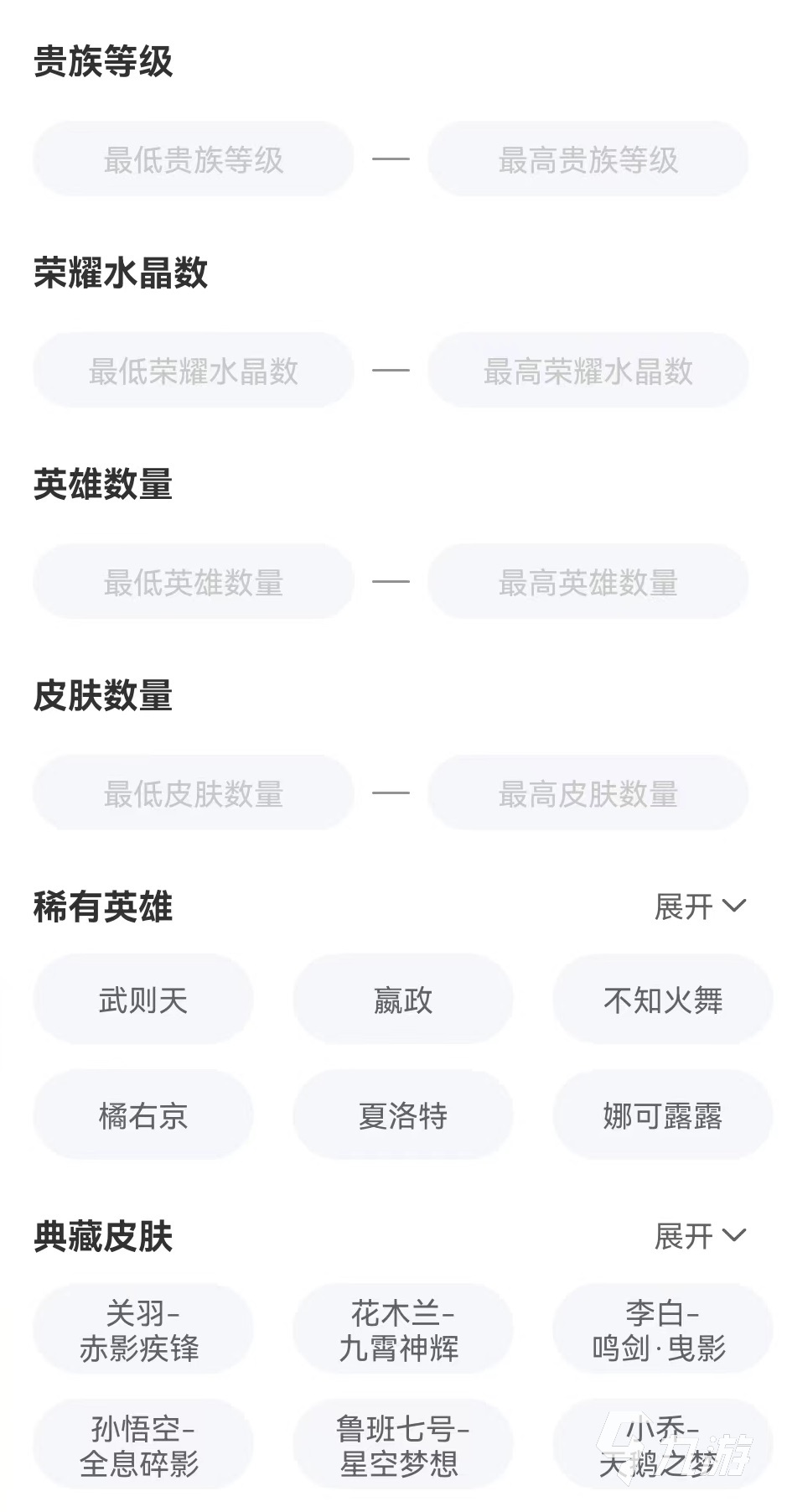The height and width of the screenshot is (1512, 787).
Task: Focus the 最低皮肤数量 field
Action: pos(194,793)
